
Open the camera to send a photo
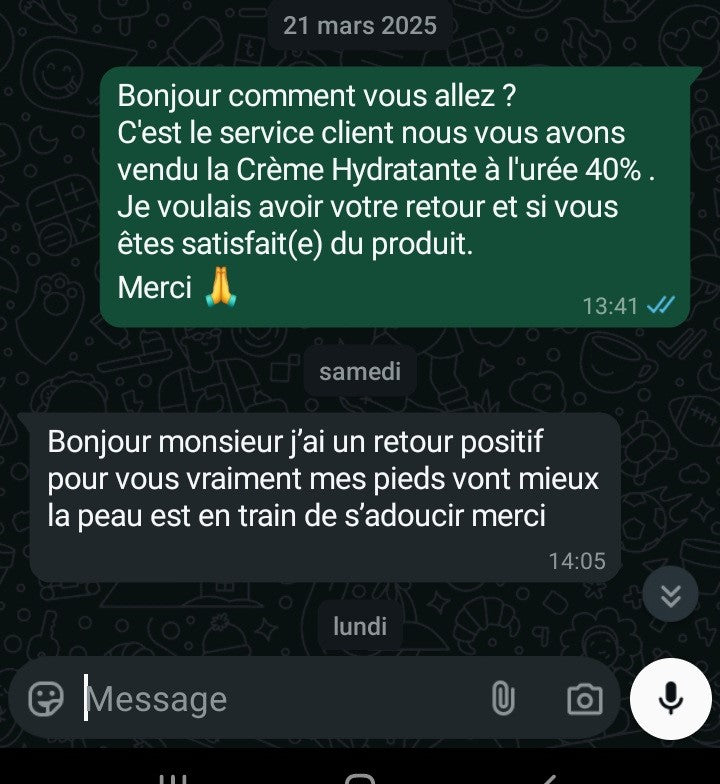click(x=584, y=699)
